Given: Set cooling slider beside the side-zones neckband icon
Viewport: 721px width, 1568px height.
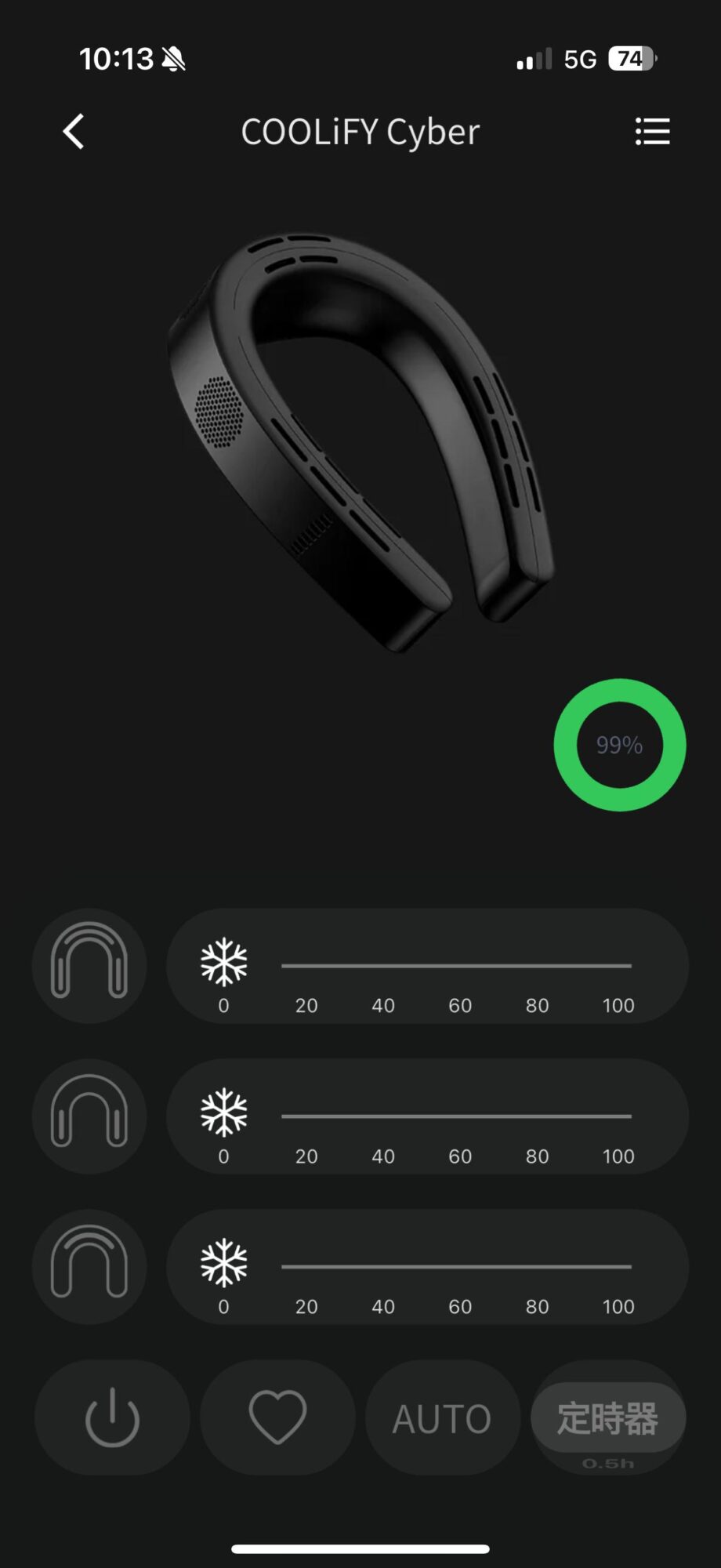Looking at the screenshot, I should coord(456,1116).
